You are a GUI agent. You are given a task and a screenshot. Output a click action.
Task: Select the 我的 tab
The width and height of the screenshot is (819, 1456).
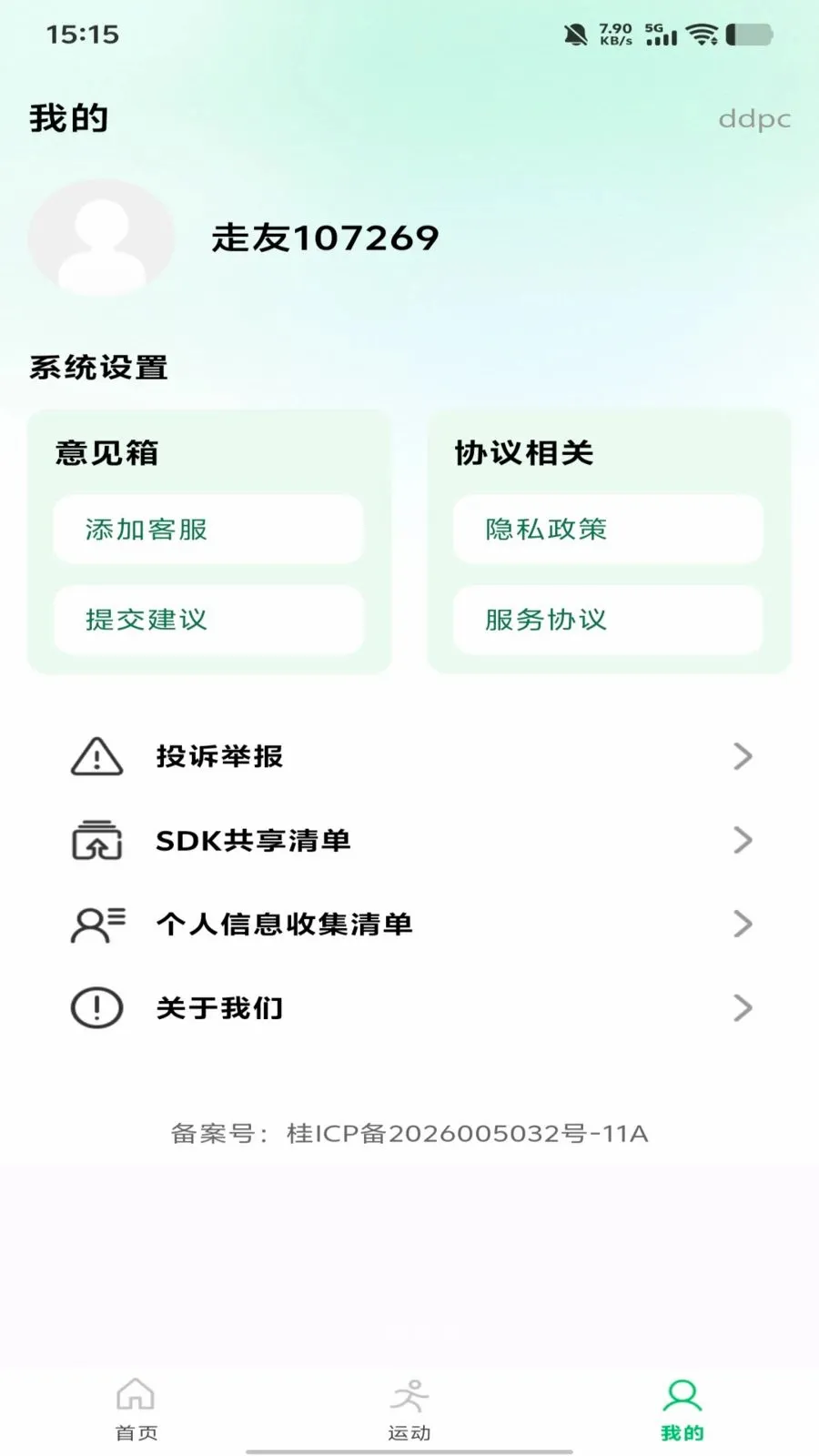point(682,1410)
